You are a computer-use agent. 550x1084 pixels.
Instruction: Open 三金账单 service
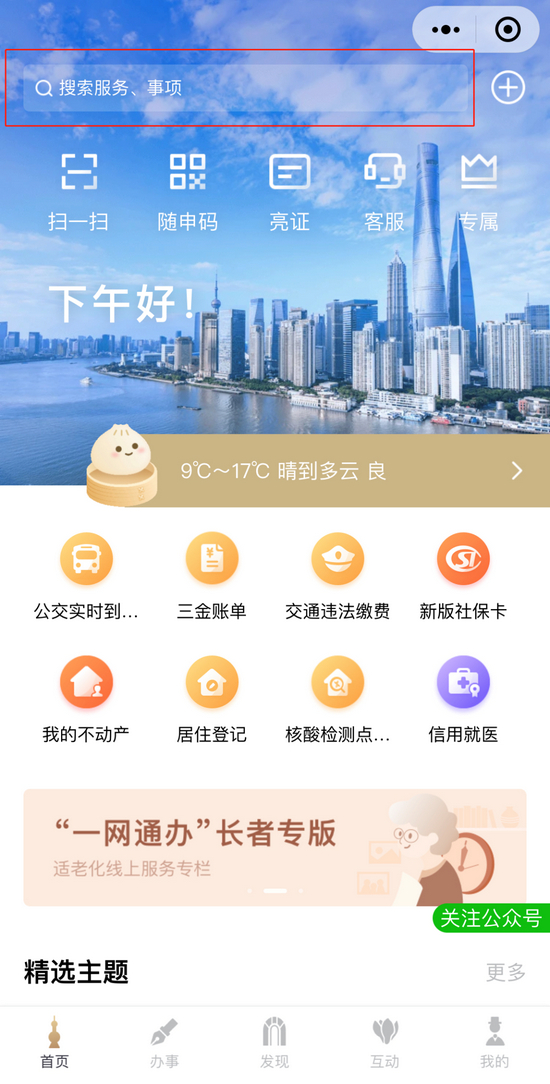tap(211, 577)
